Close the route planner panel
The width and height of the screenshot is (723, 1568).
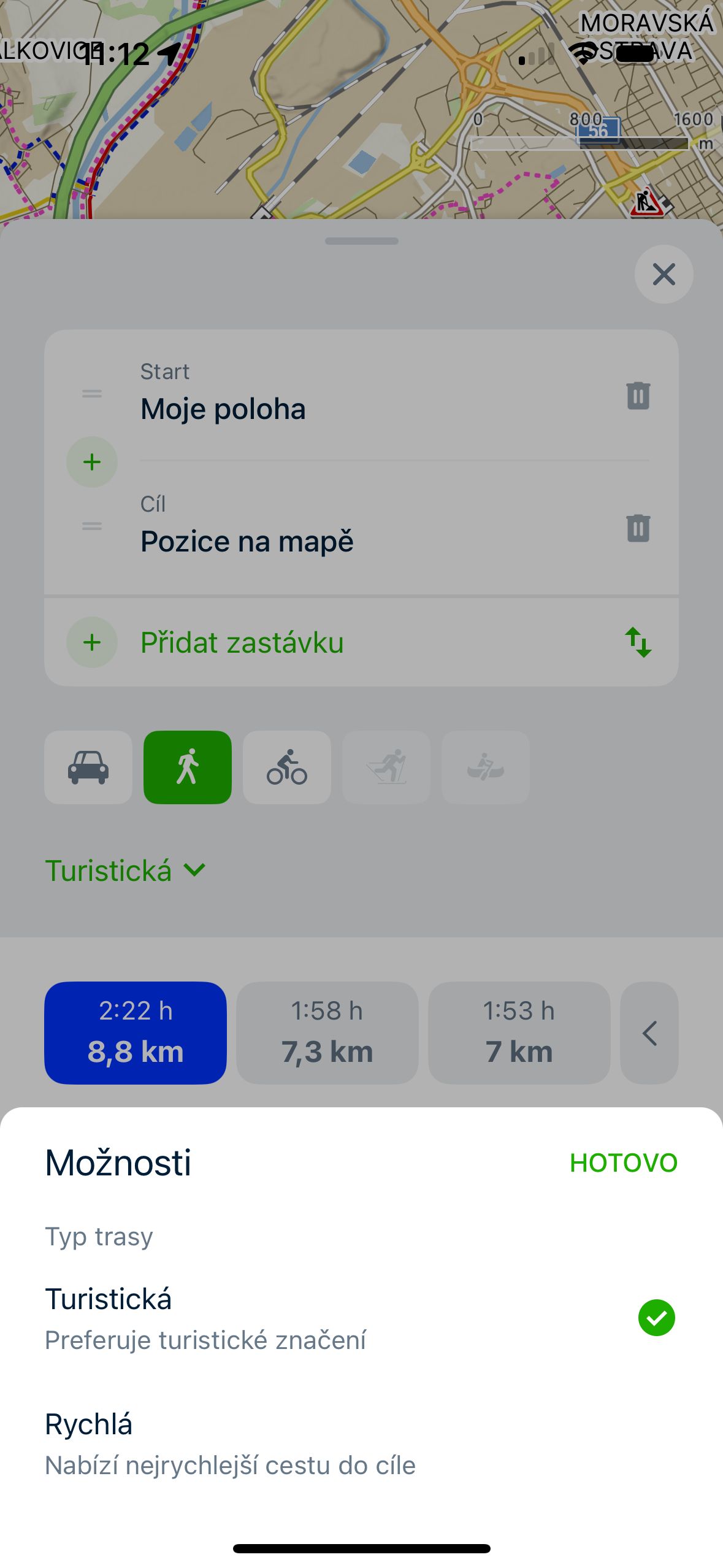tap(664, 274)
